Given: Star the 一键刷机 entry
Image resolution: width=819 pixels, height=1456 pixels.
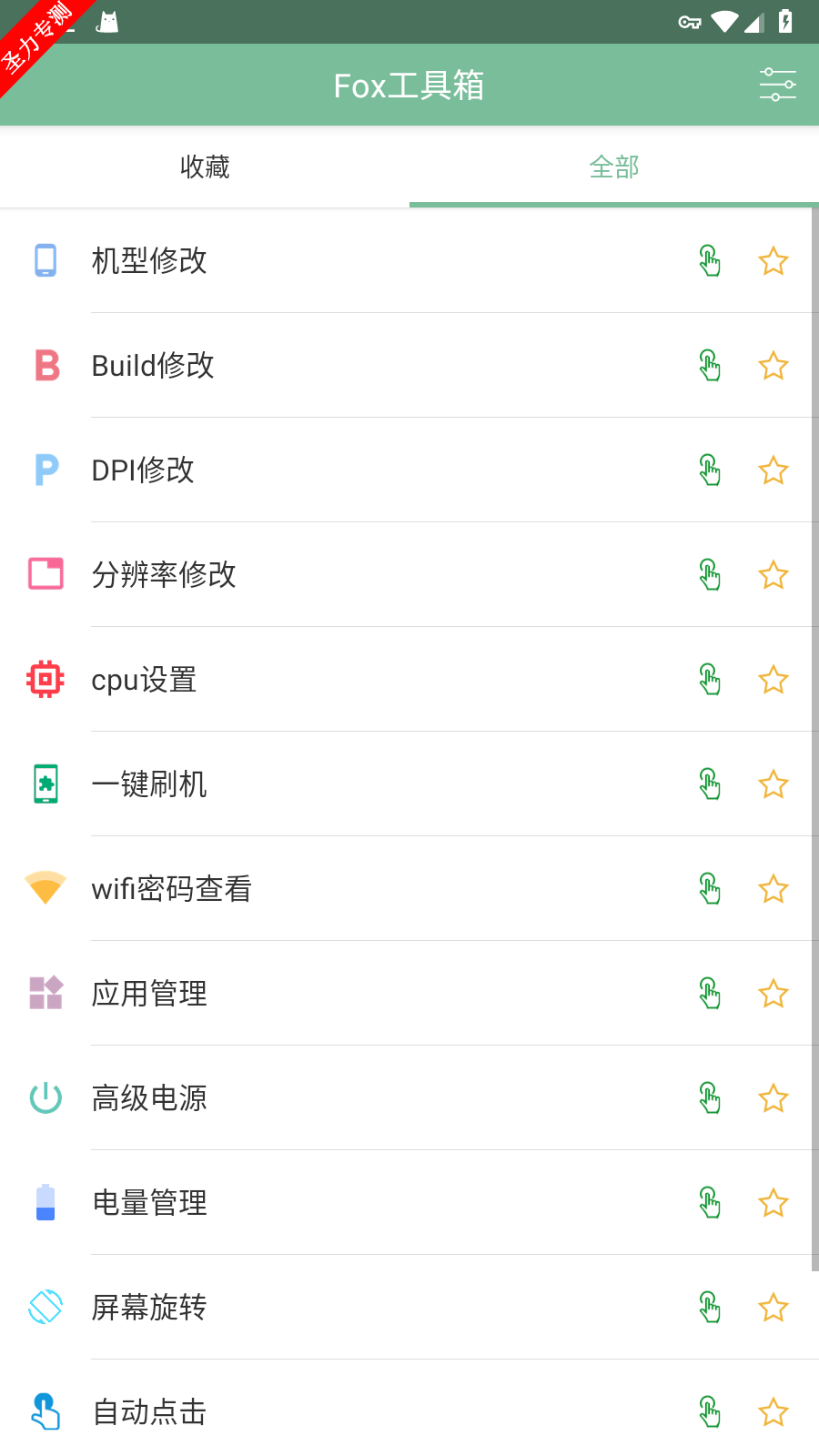Looking at the screenshot, I should pyautogui.click(x=773, y=784).
